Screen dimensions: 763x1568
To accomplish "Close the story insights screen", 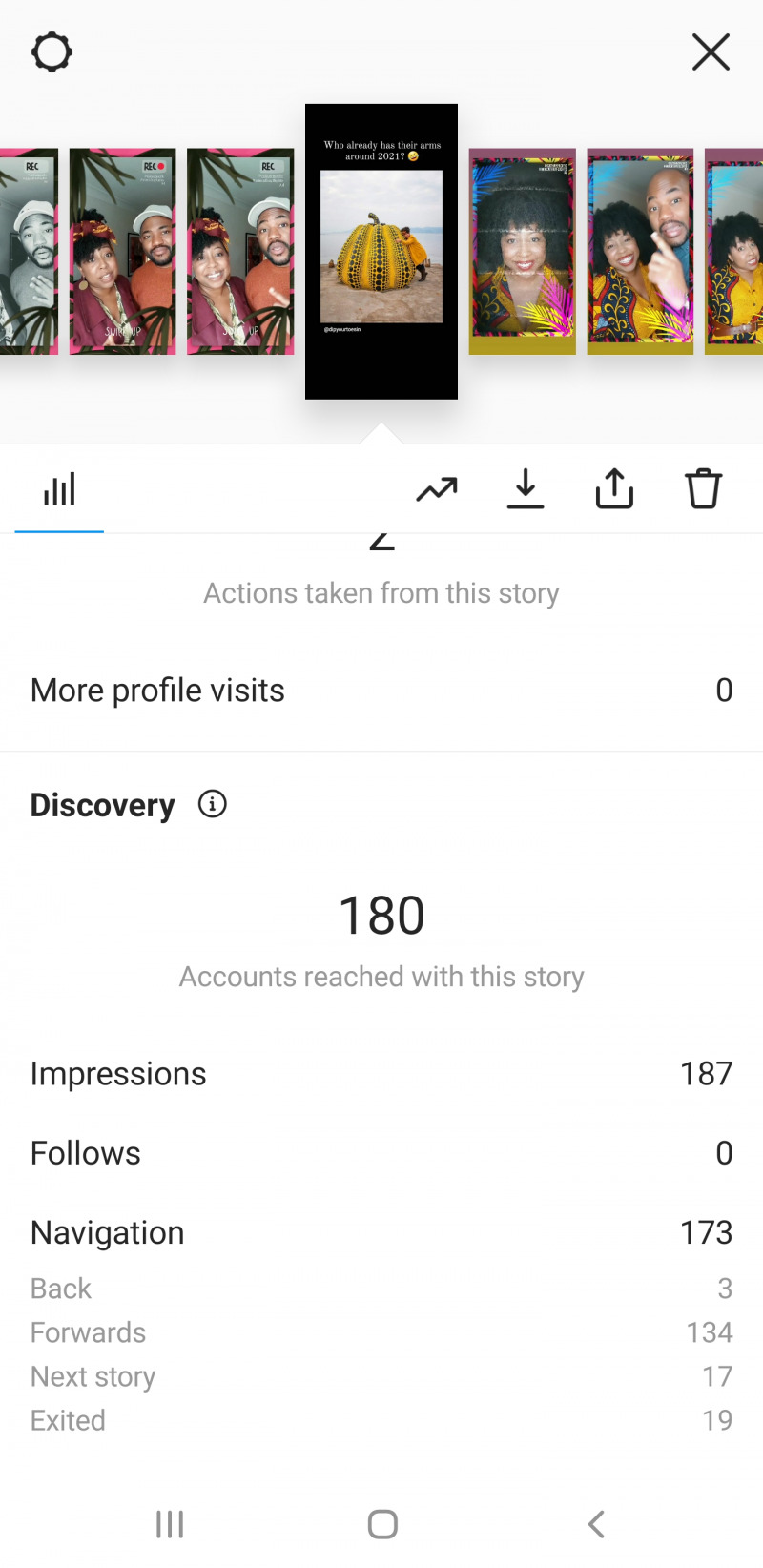I will tap(711, 52).
